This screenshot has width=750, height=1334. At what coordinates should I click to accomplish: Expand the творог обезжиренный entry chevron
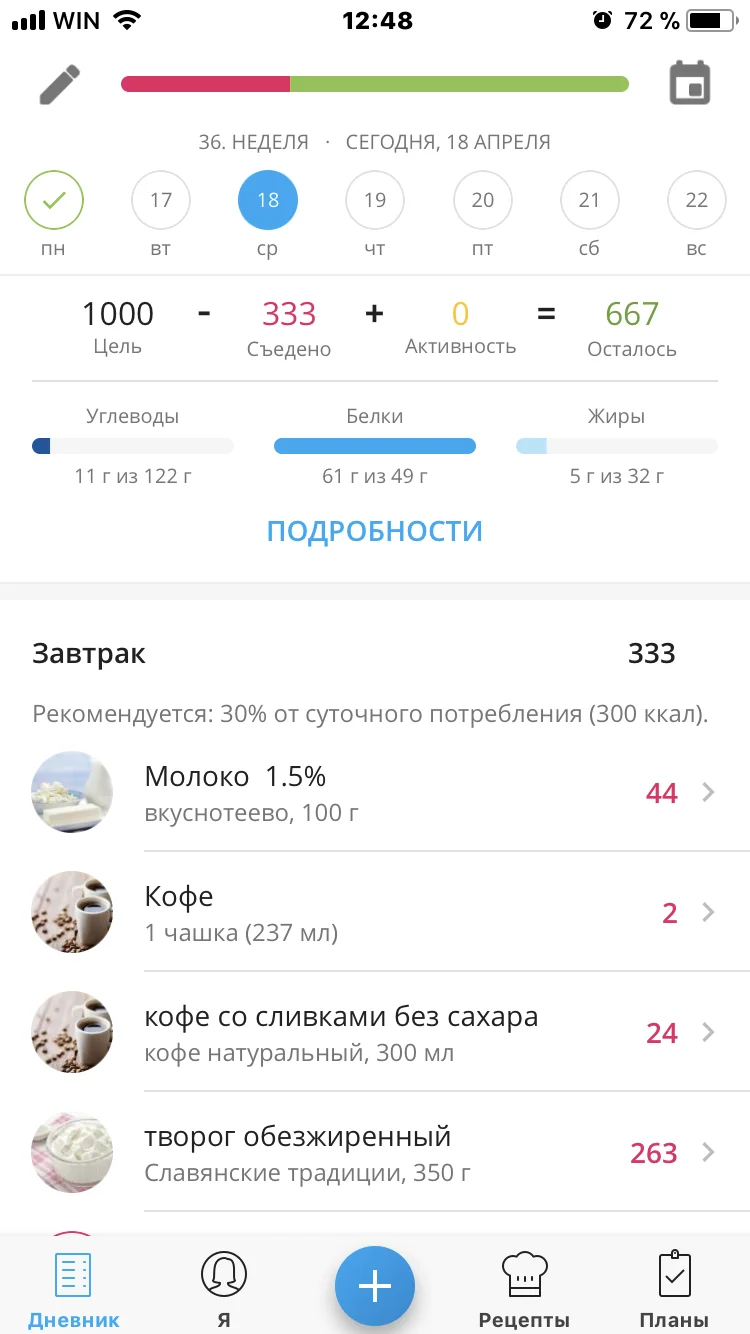click(x=709, y=1152)
